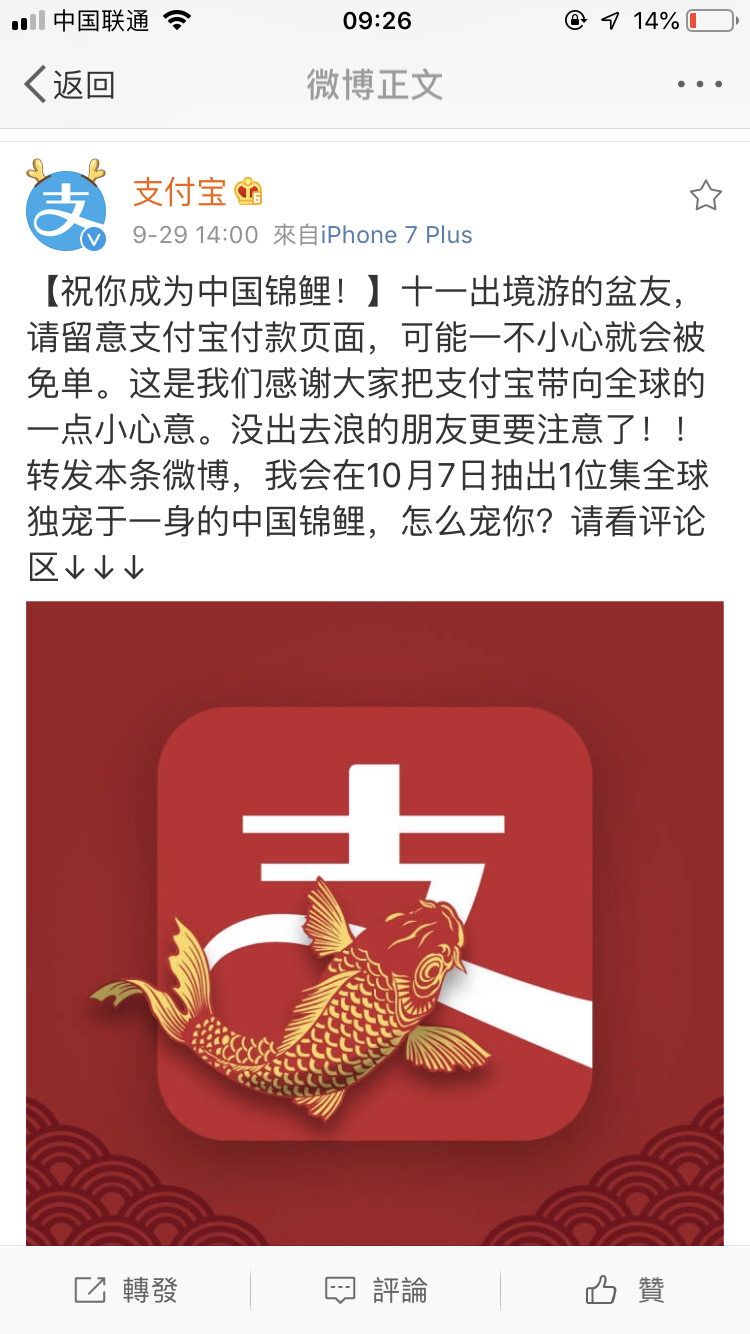Open comments with the 評論 button
750x1334 pixels.
tap(375, 1290)
